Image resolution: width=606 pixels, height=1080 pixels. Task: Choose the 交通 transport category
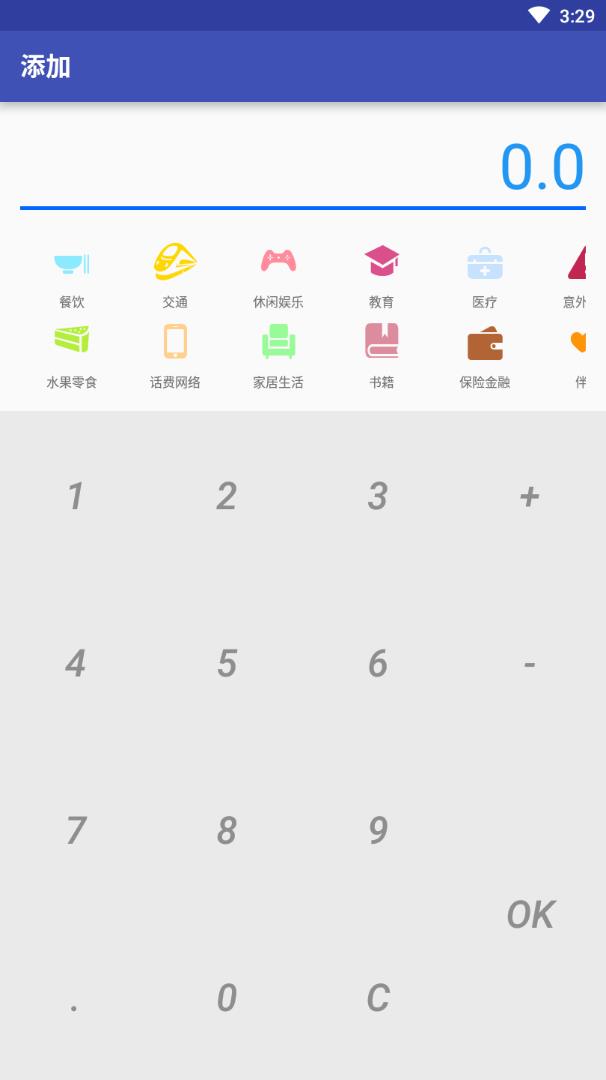175,273
